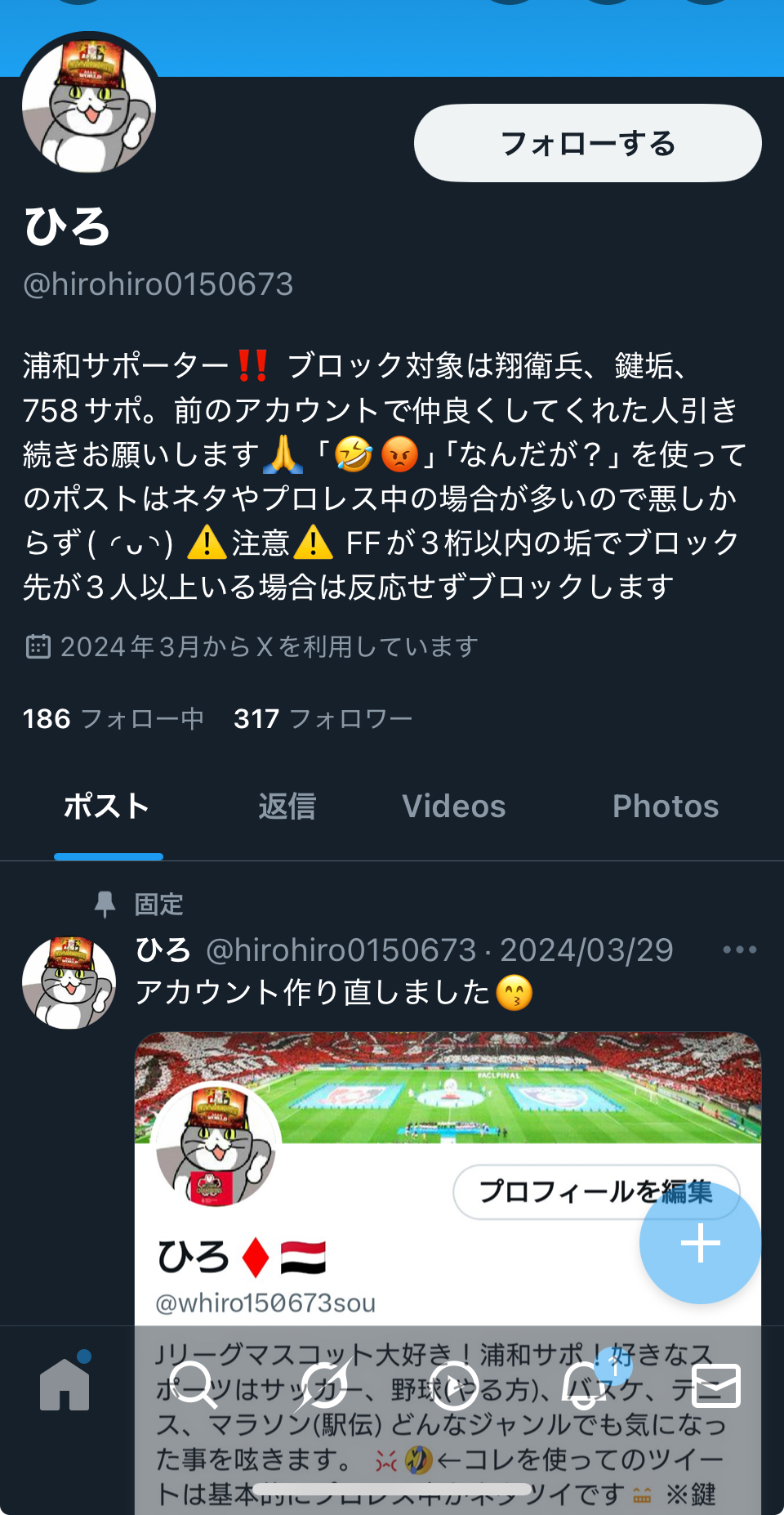
Task: Open the notifications bell tab
Action: point(585,1384)
